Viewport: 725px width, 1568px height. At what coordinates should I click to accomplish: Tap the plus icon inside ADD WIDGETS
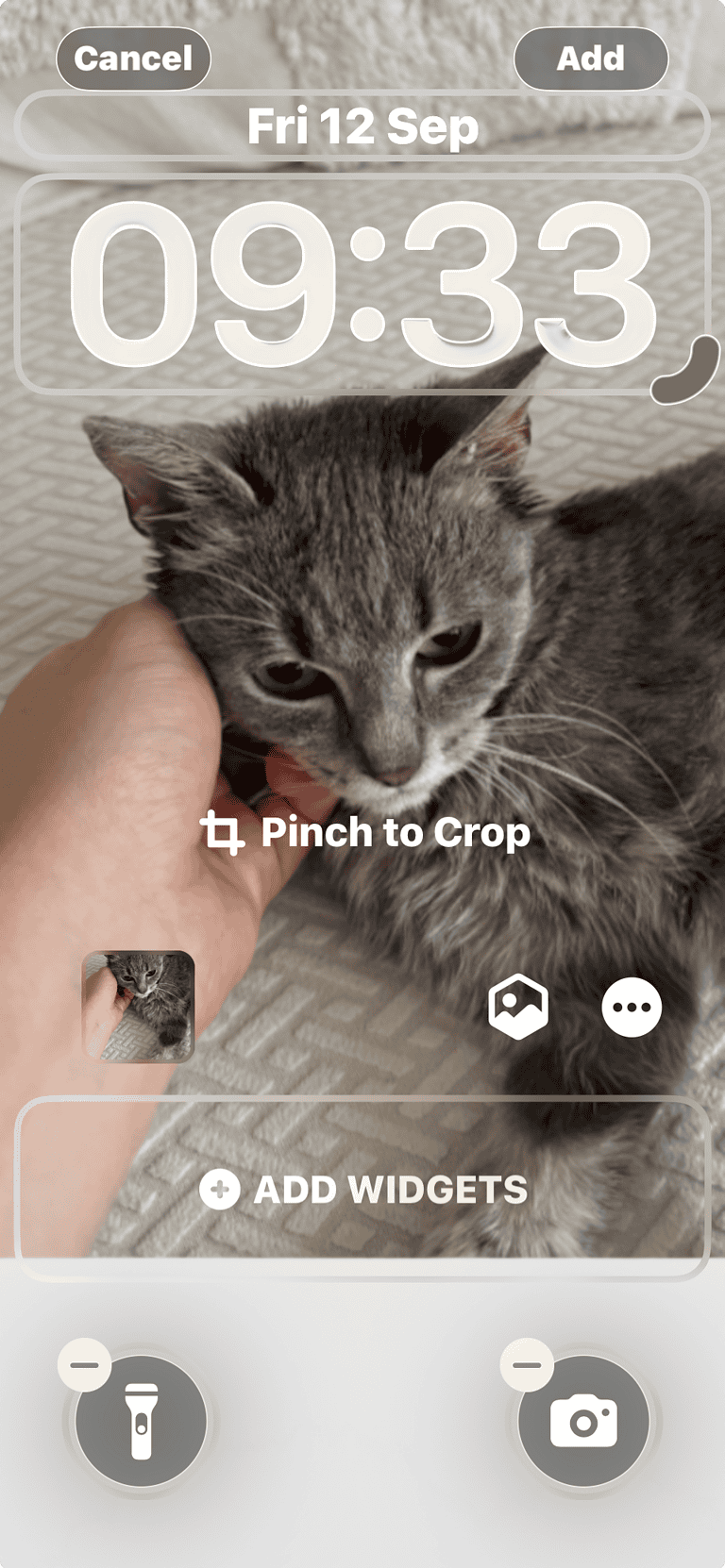point(220,1190)
